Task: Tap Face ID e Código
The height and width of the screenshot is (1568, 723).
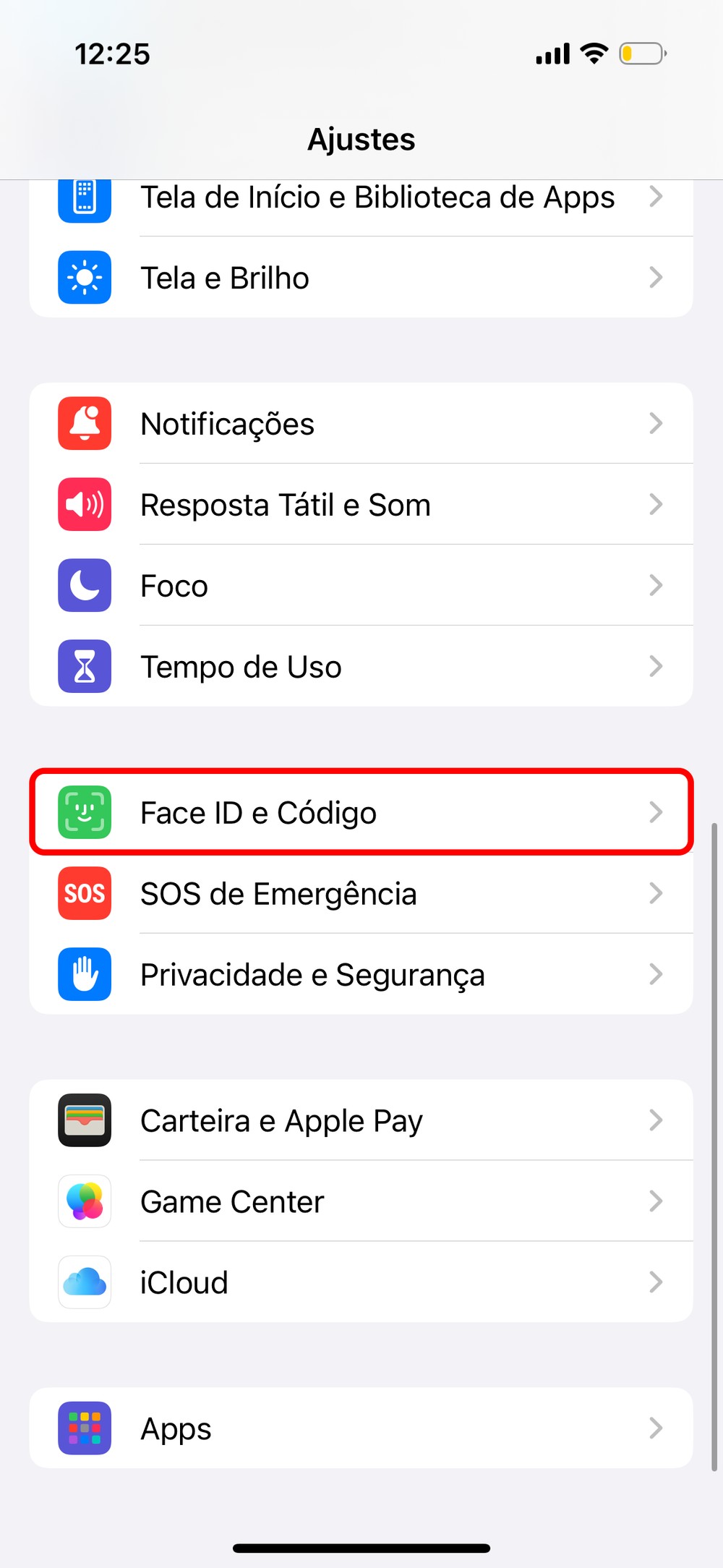Action: point(361,813)
